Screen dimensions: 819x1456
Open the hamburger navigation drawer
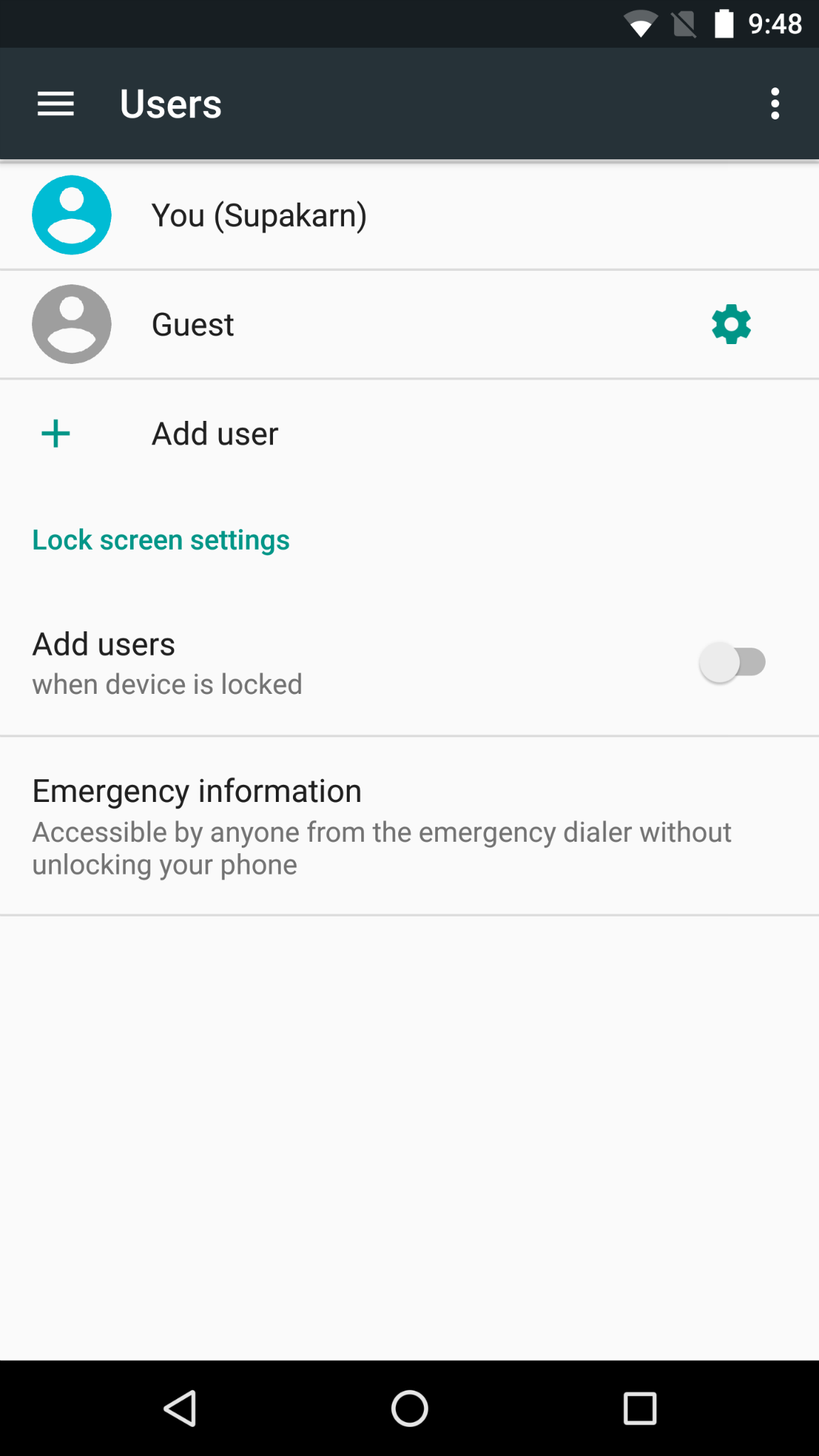pos(55,104)
